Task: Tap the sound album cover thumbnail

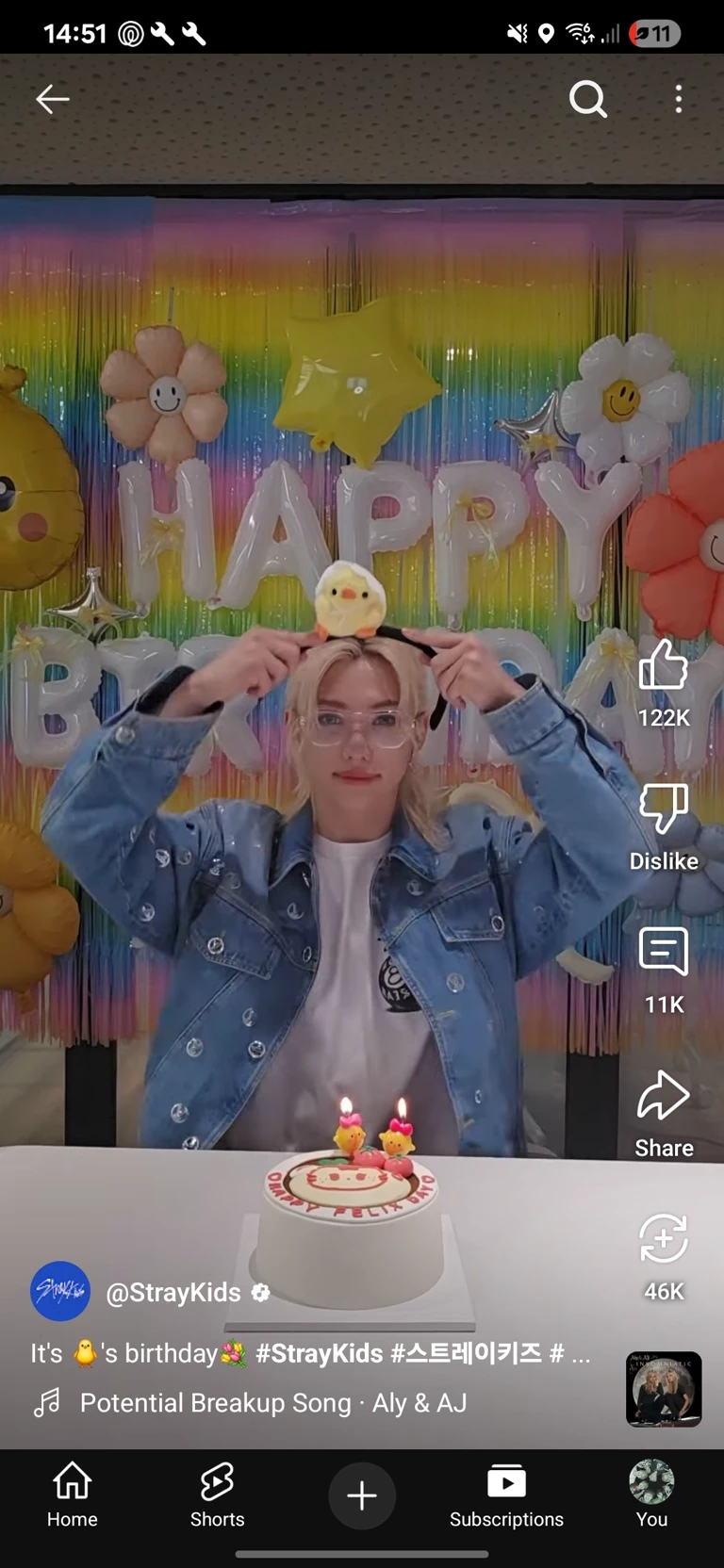Action: coord(664,1389)
